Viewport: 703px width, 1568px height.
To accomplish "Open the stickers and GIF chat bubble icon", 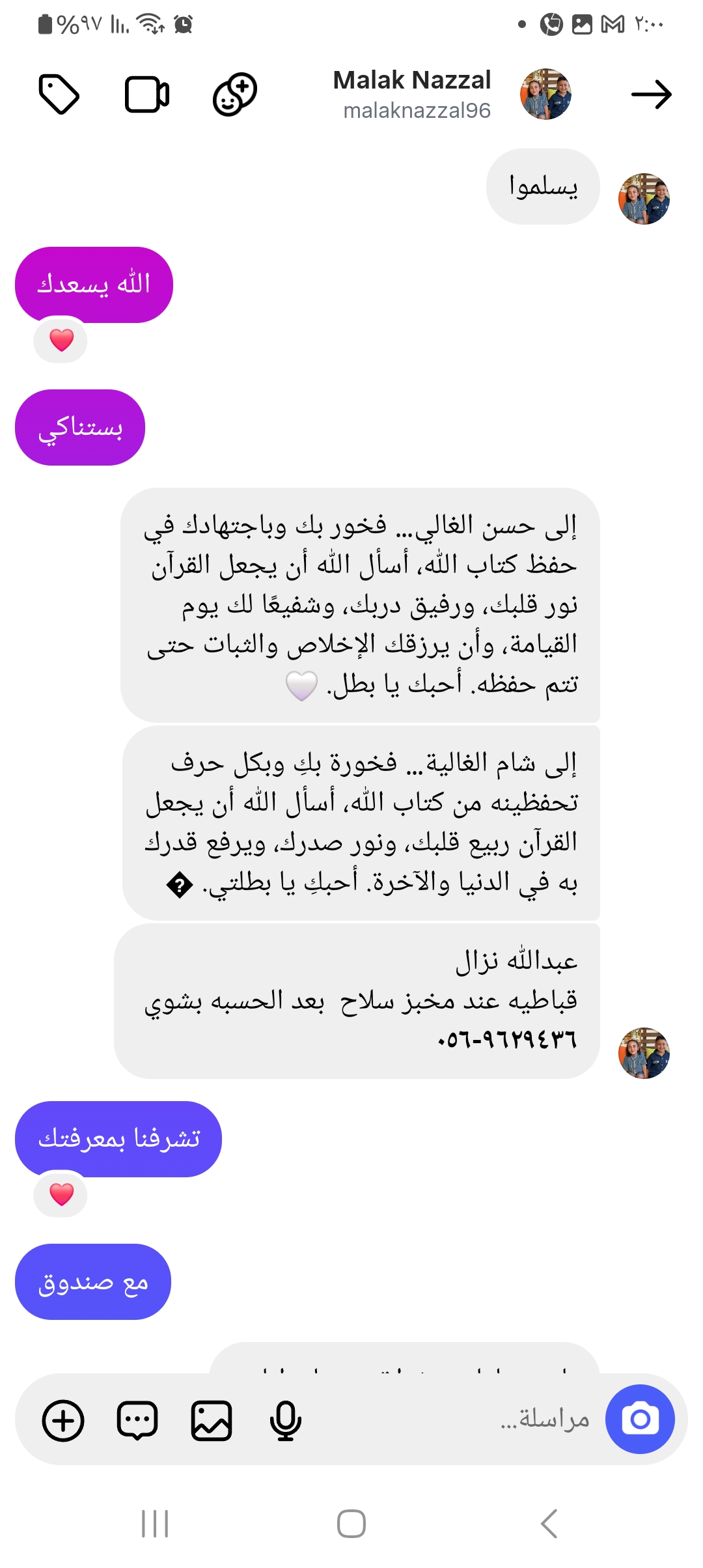I will point(137,1420).
